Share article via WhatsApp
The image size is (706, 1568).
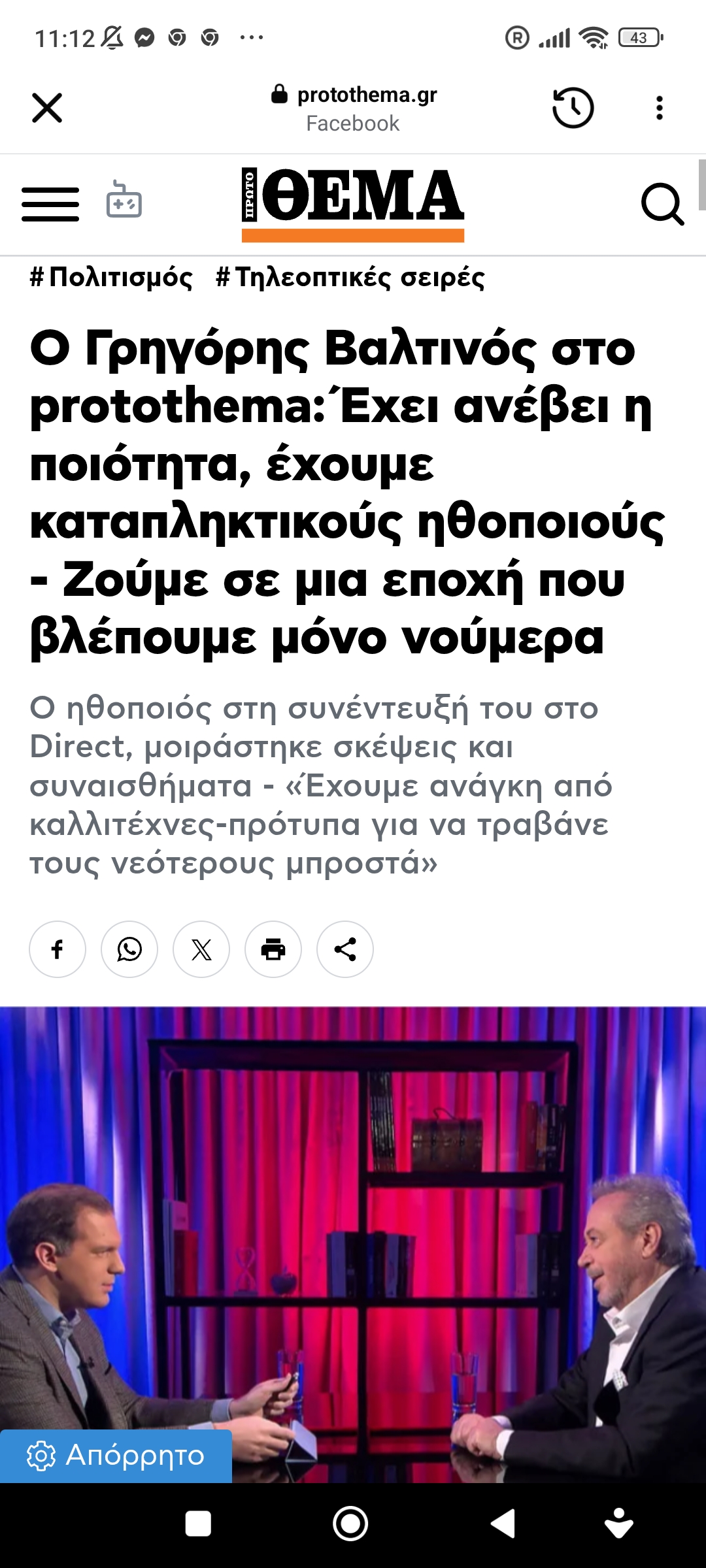coord(129,949)
